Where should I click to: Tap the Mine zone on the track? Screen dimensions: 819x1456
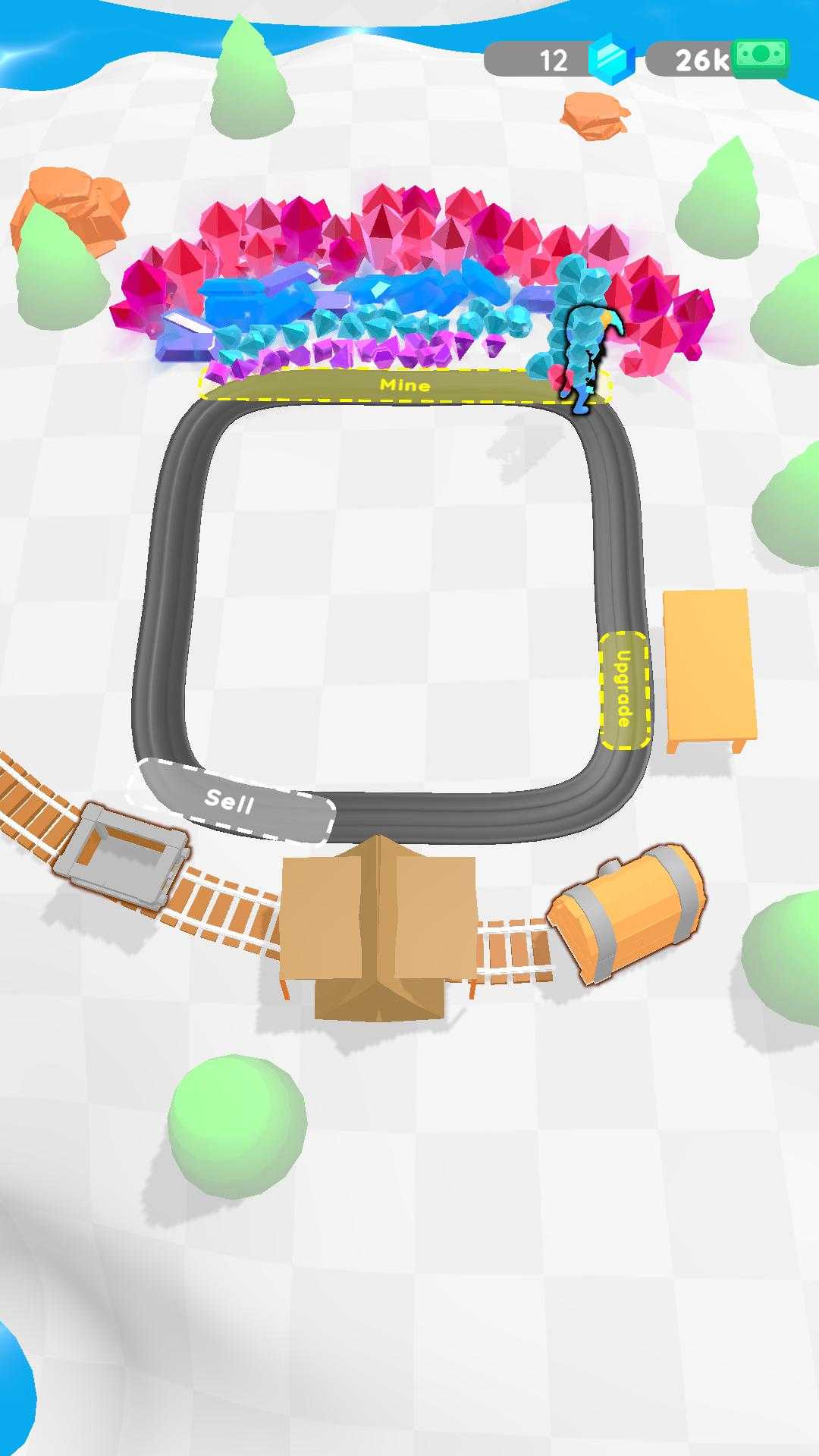coord(404,385)
